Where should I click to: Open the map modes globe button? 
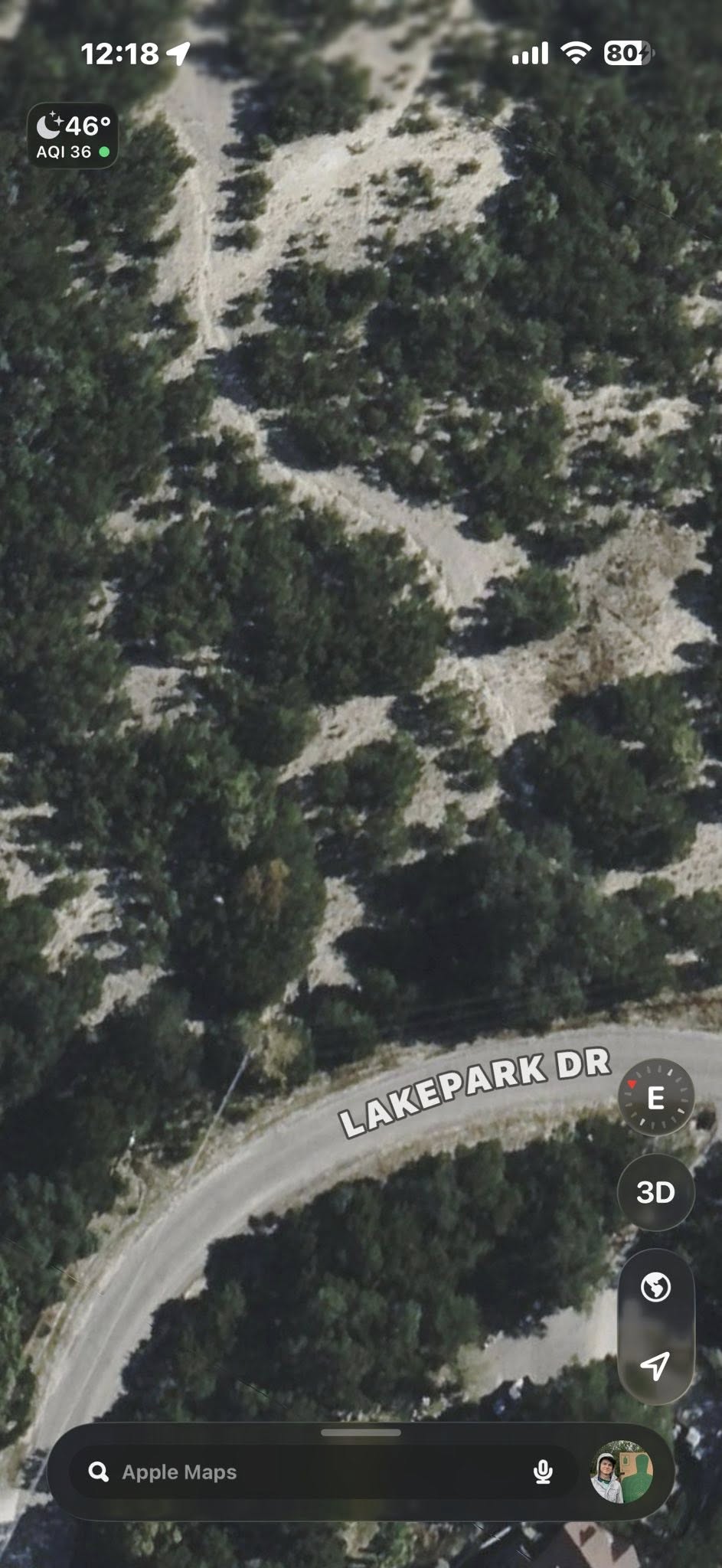(x=655, y=1288)
